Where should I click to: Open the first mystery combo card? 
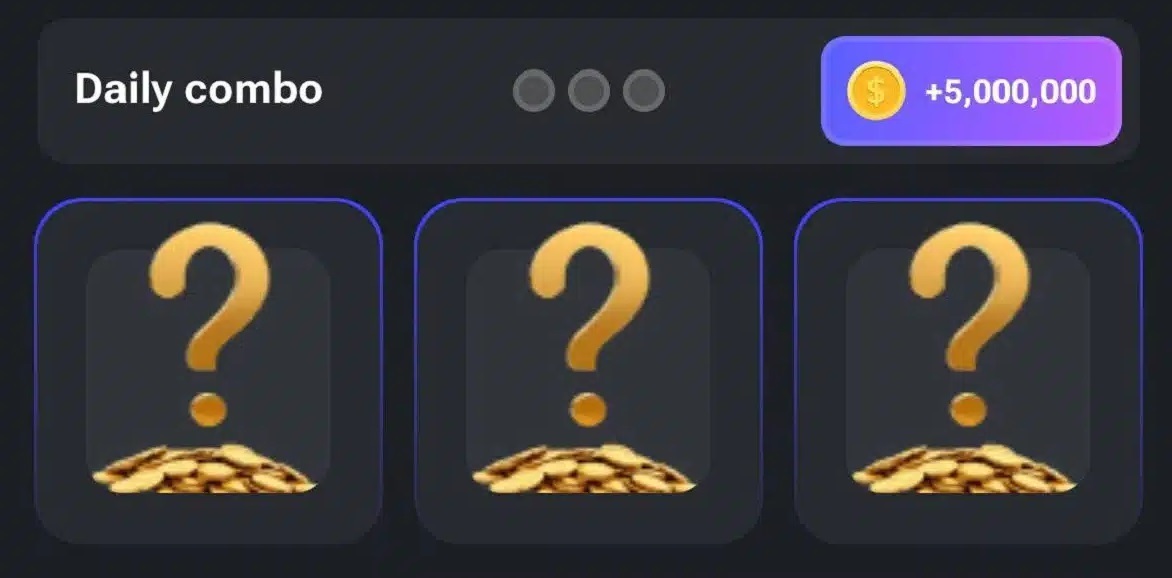pos(208,370)
